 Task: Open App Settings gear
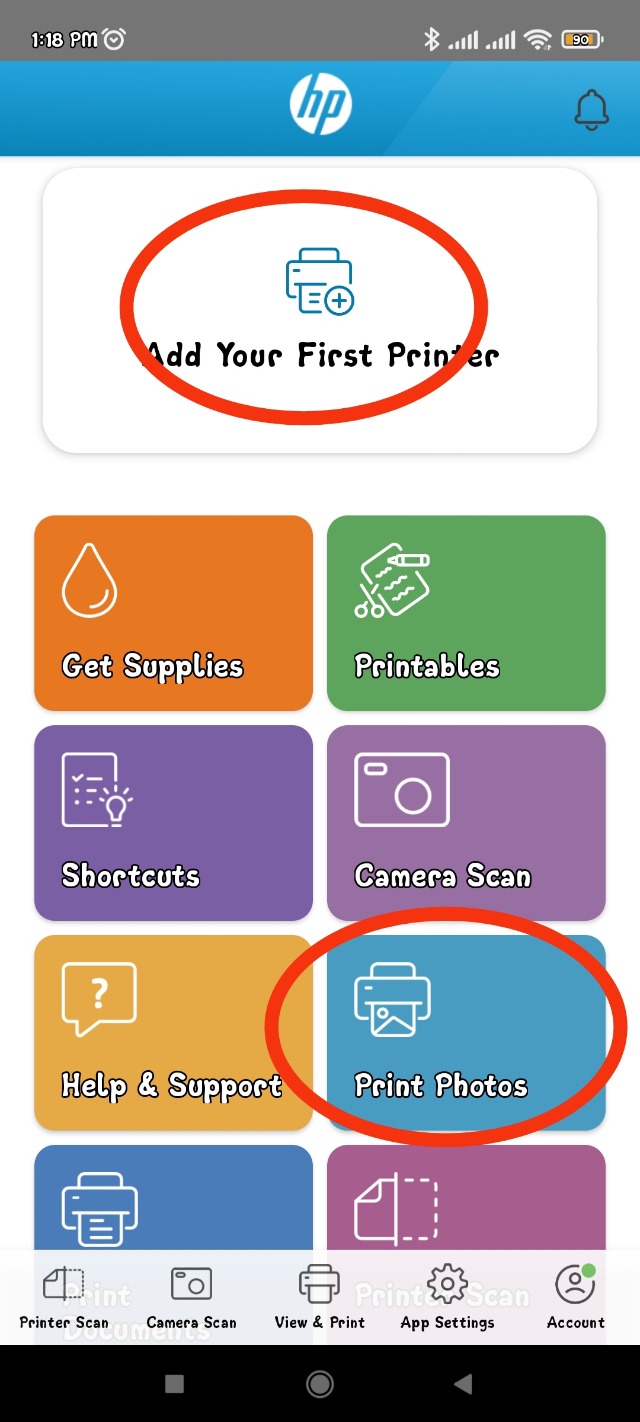447,1297
